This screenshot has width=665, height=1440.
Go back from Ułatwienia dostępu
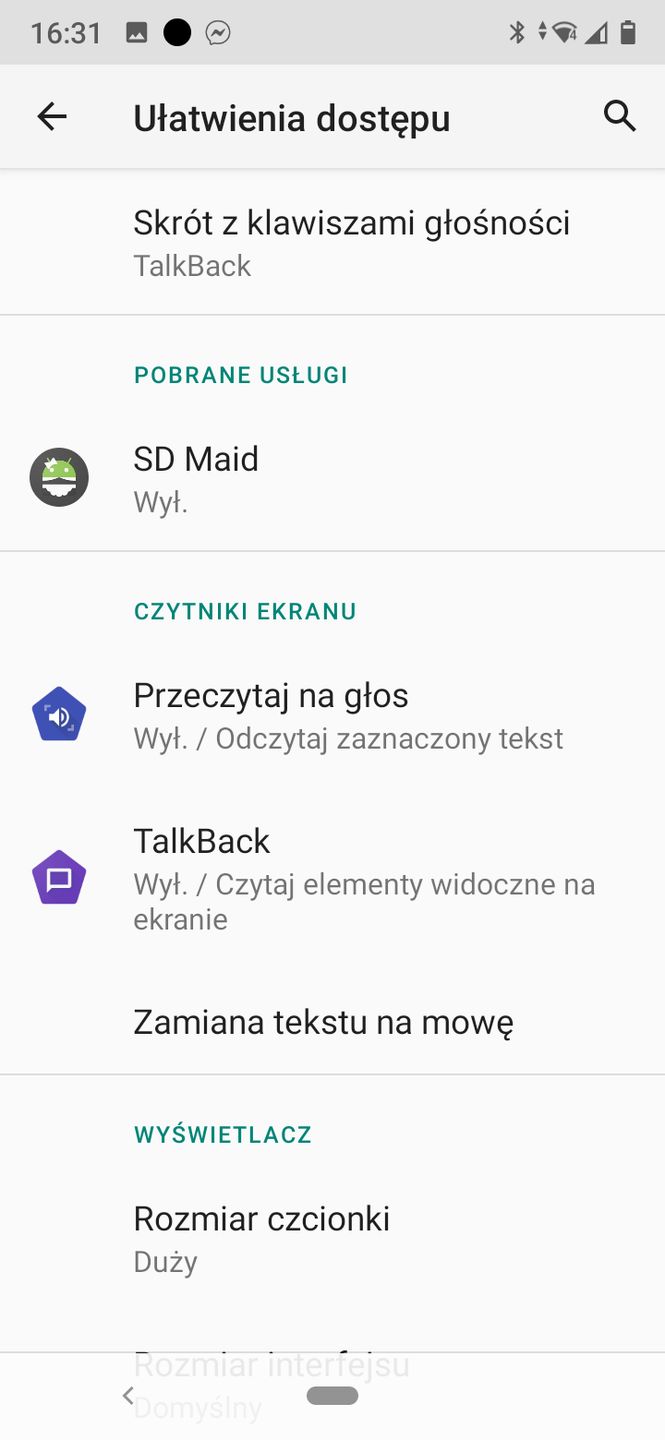52,117
